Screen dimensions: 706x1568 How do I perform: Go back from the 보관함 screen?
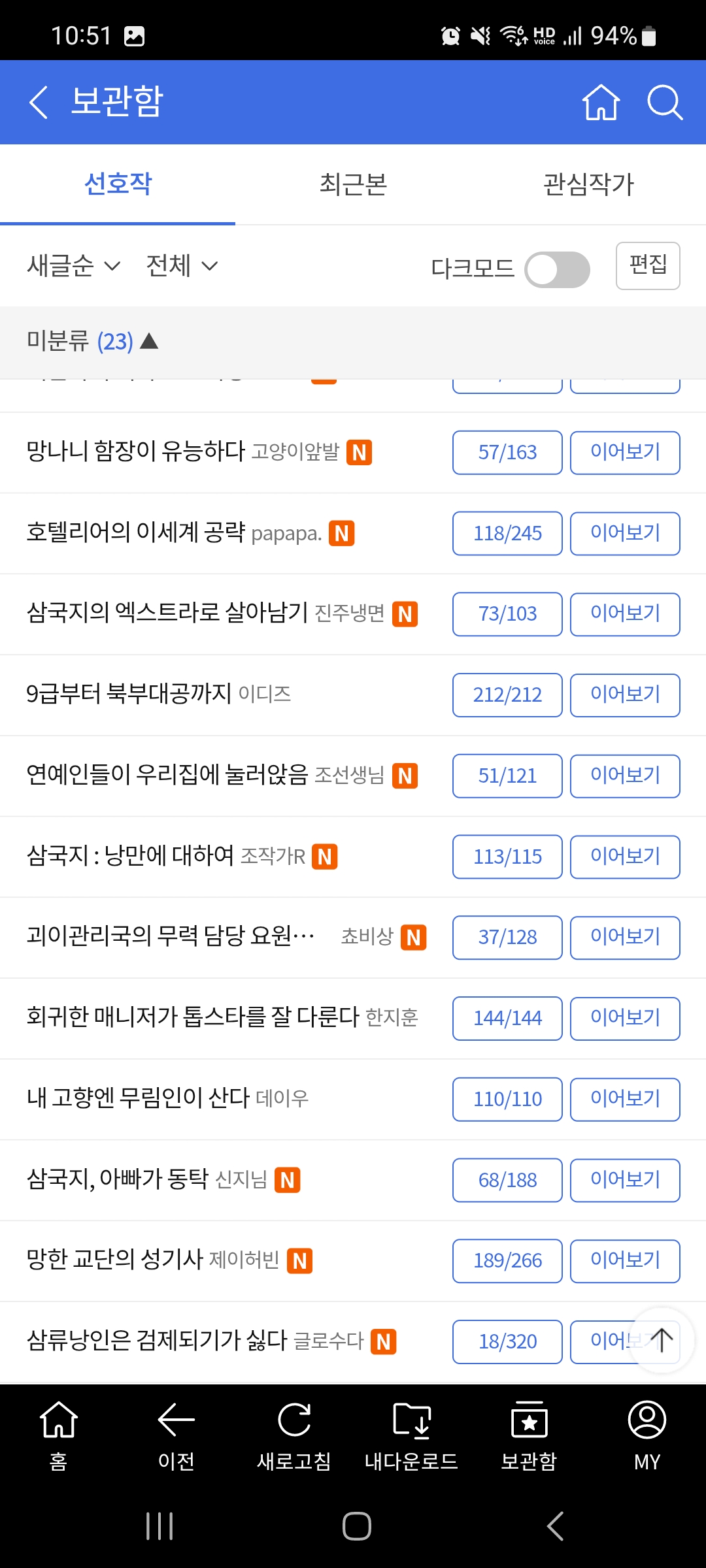click(x=39, y=103)
